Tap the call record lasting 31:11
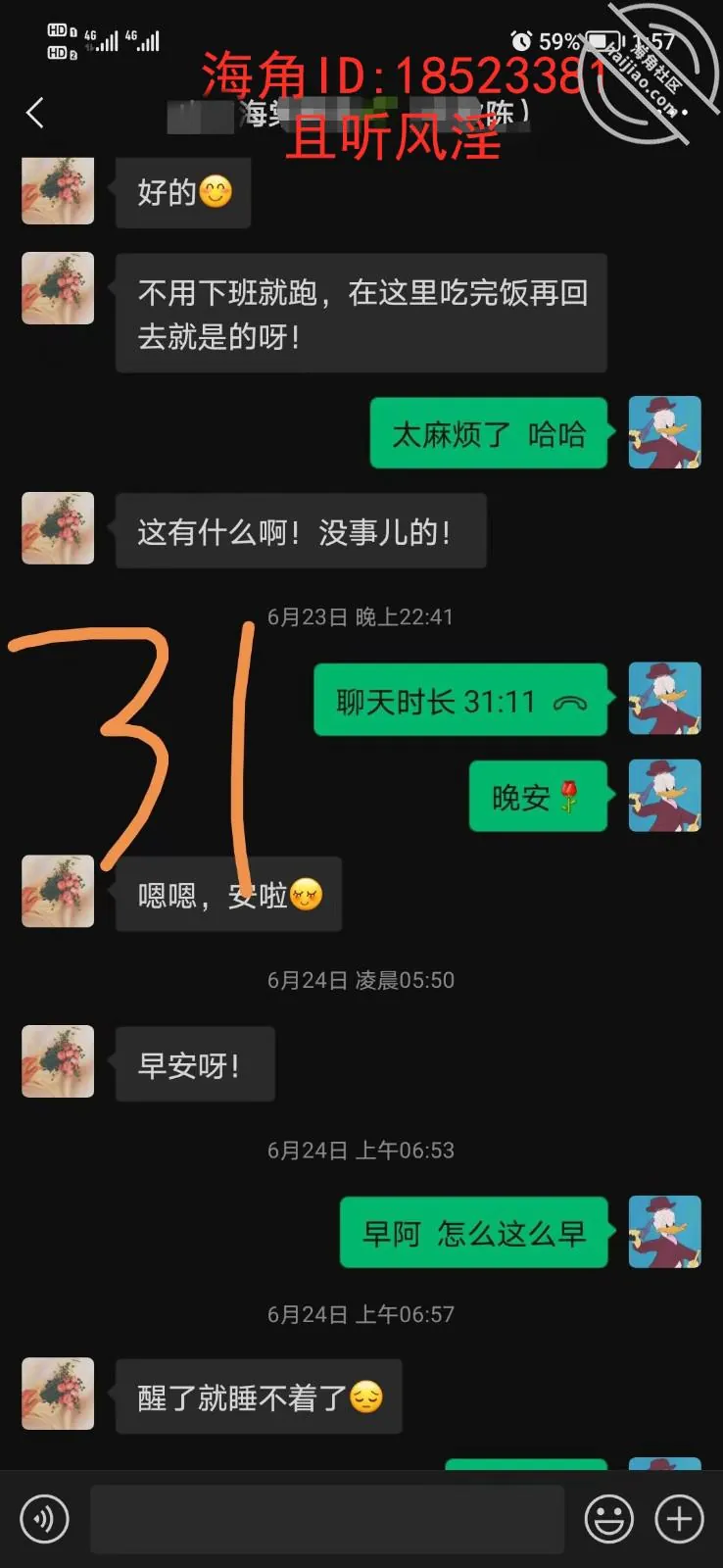The height and width of the screenshot is (1568, 723). click(460, 700)
